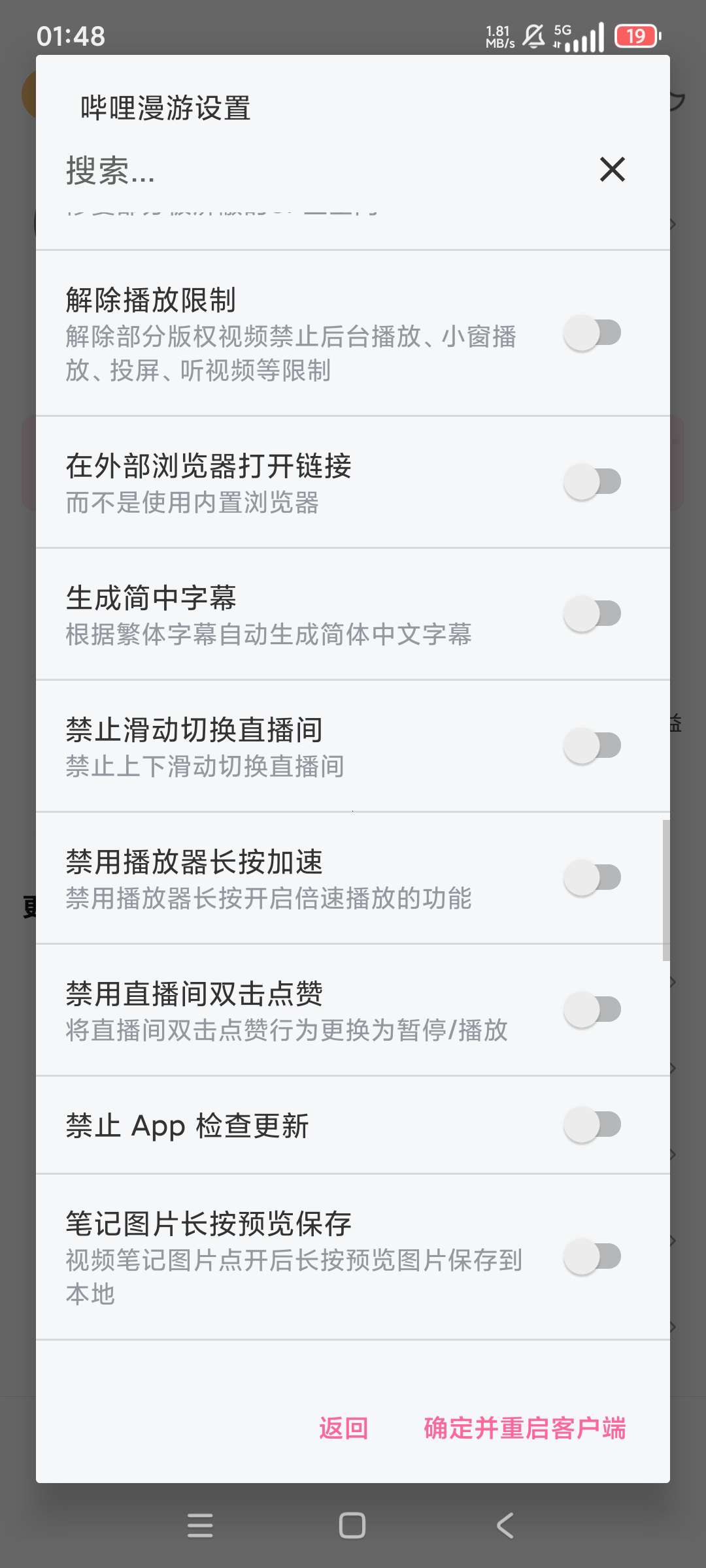The width and height of the screenshot is (706, 1568).
Task: Enable 禁止滑动切换直播间
Action: tap(592, 746)
